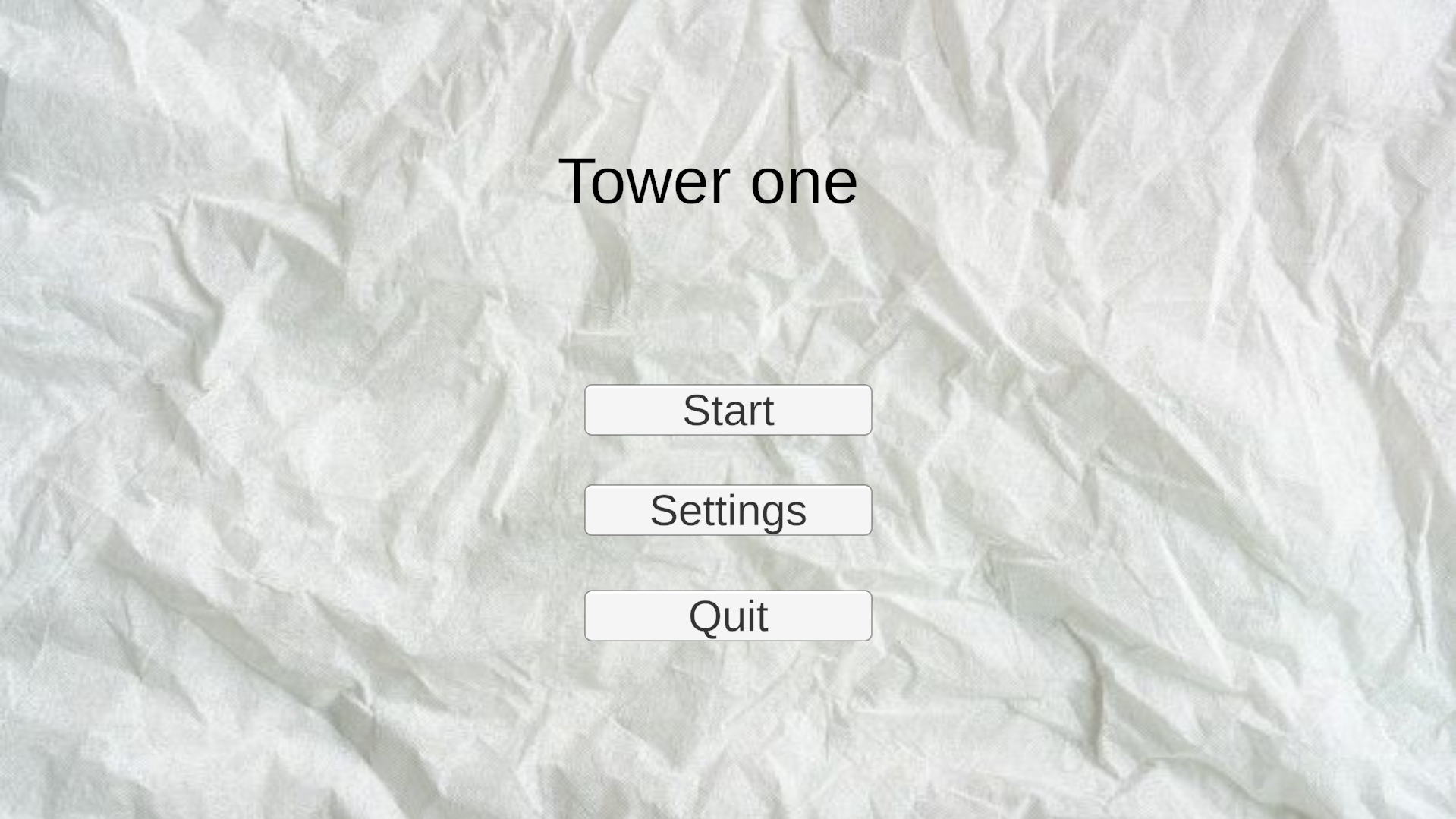Viewport: 1456px width, 819px height.
Task: Quit the game
Action: coord(728,616)
